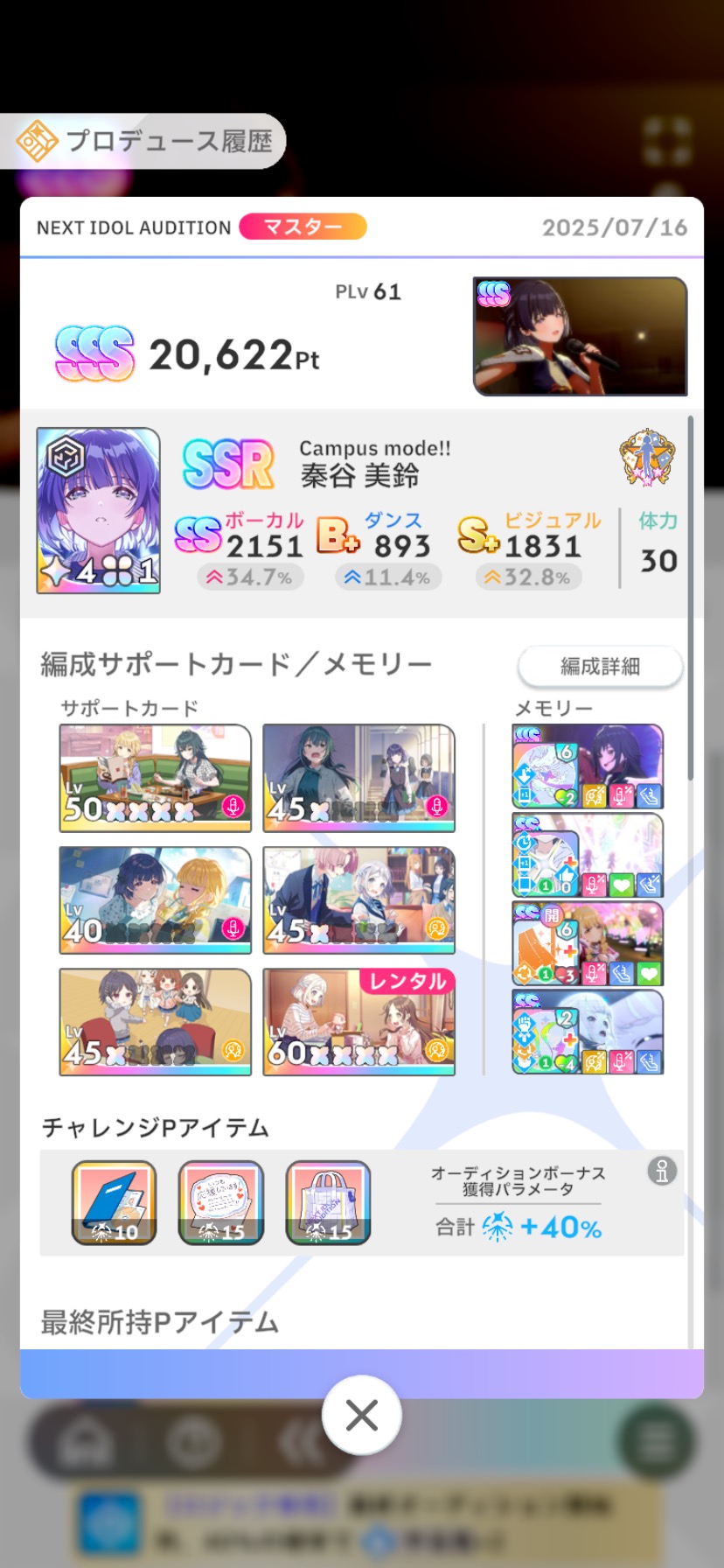The width and height of the screenshot is (724, 1568).
Task: View the first memory card
Action: tap(588, 766)
